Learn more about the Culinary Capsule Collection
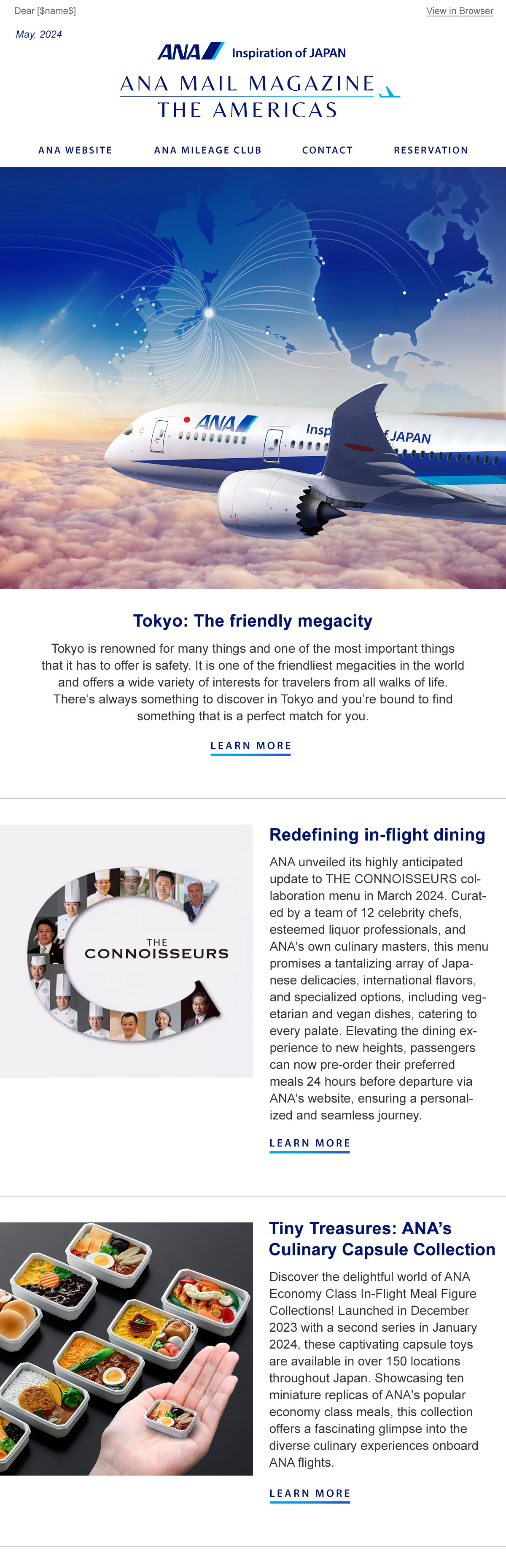Screen dimensions: 506x1568 coord(310,1494)
